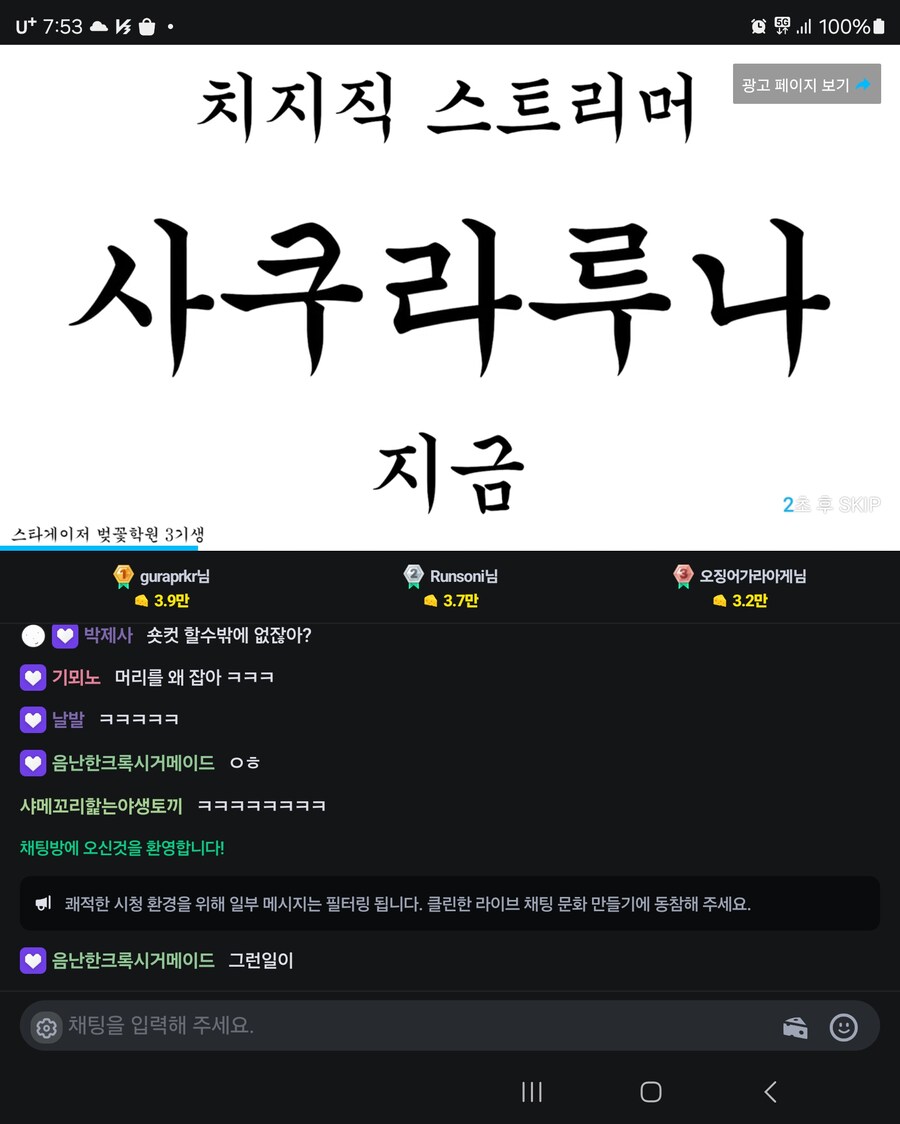This screenshot has height=1124, width=900.
Task: View third-ranked donor 오징어가라아게님
Action: click(740, 587)
